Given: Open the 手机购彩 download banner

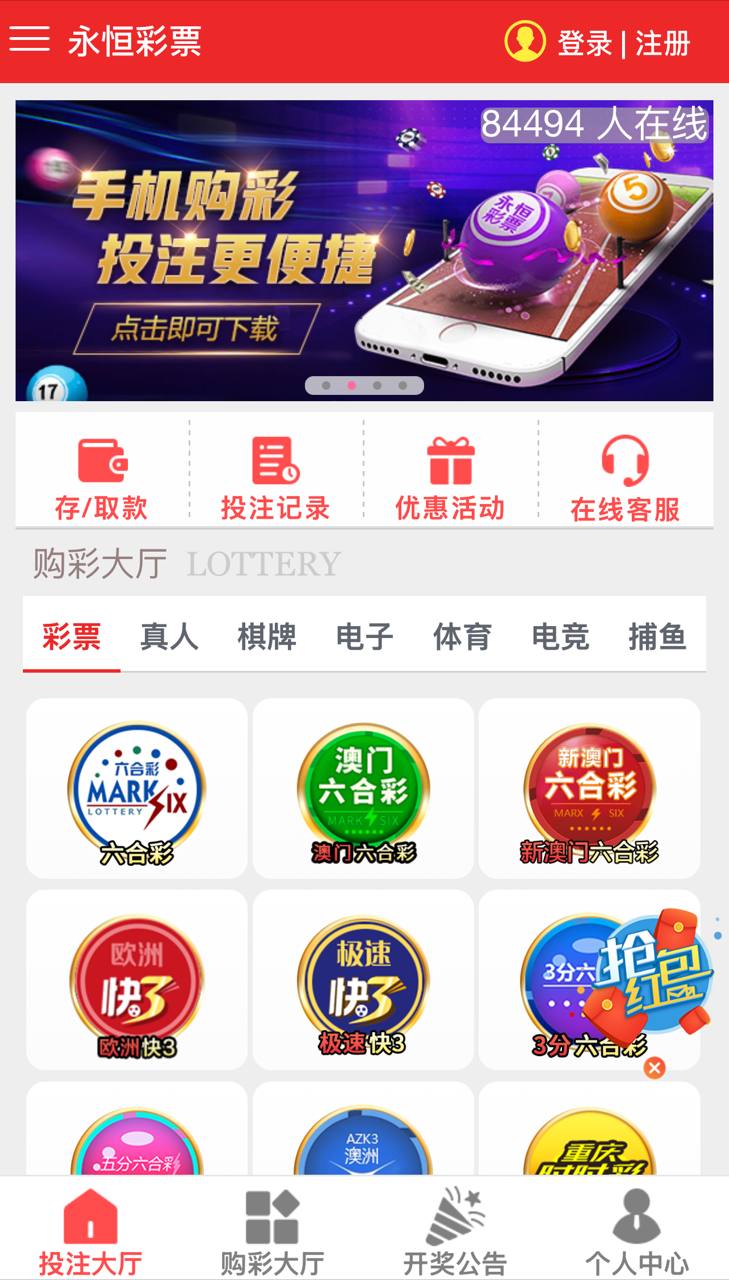Looking at the screenshot, I should pos(364,250).
